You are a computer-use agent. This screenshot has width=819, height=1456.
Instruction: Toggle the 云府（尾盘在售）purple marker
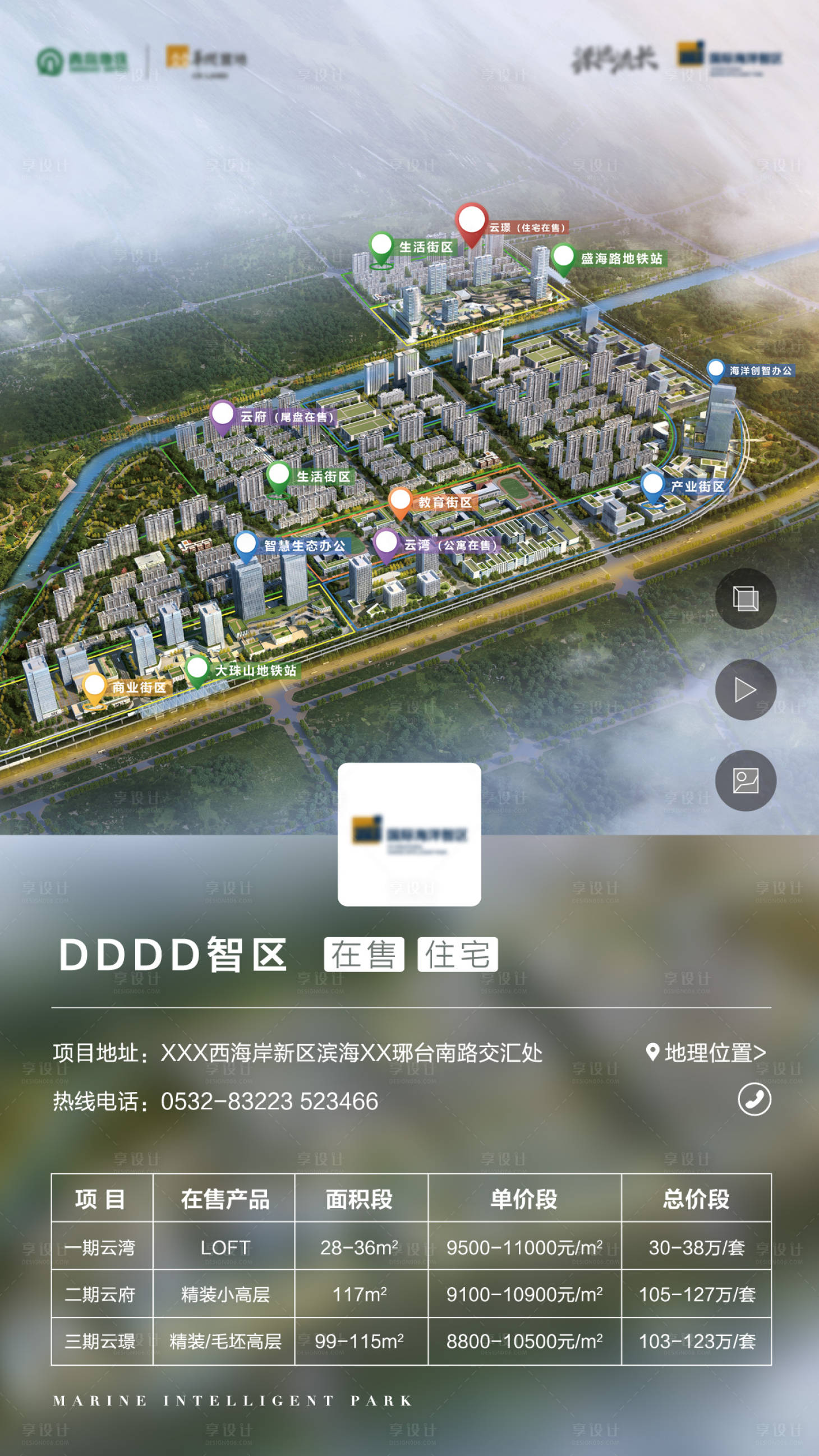click(x=223, y=415)
